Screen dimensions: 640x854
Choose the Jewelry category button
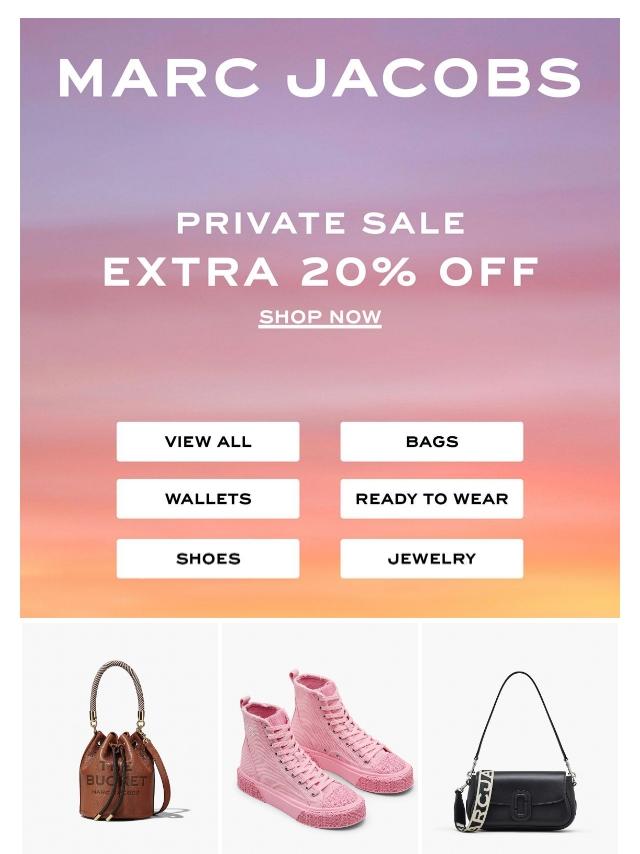pos(431,558)
